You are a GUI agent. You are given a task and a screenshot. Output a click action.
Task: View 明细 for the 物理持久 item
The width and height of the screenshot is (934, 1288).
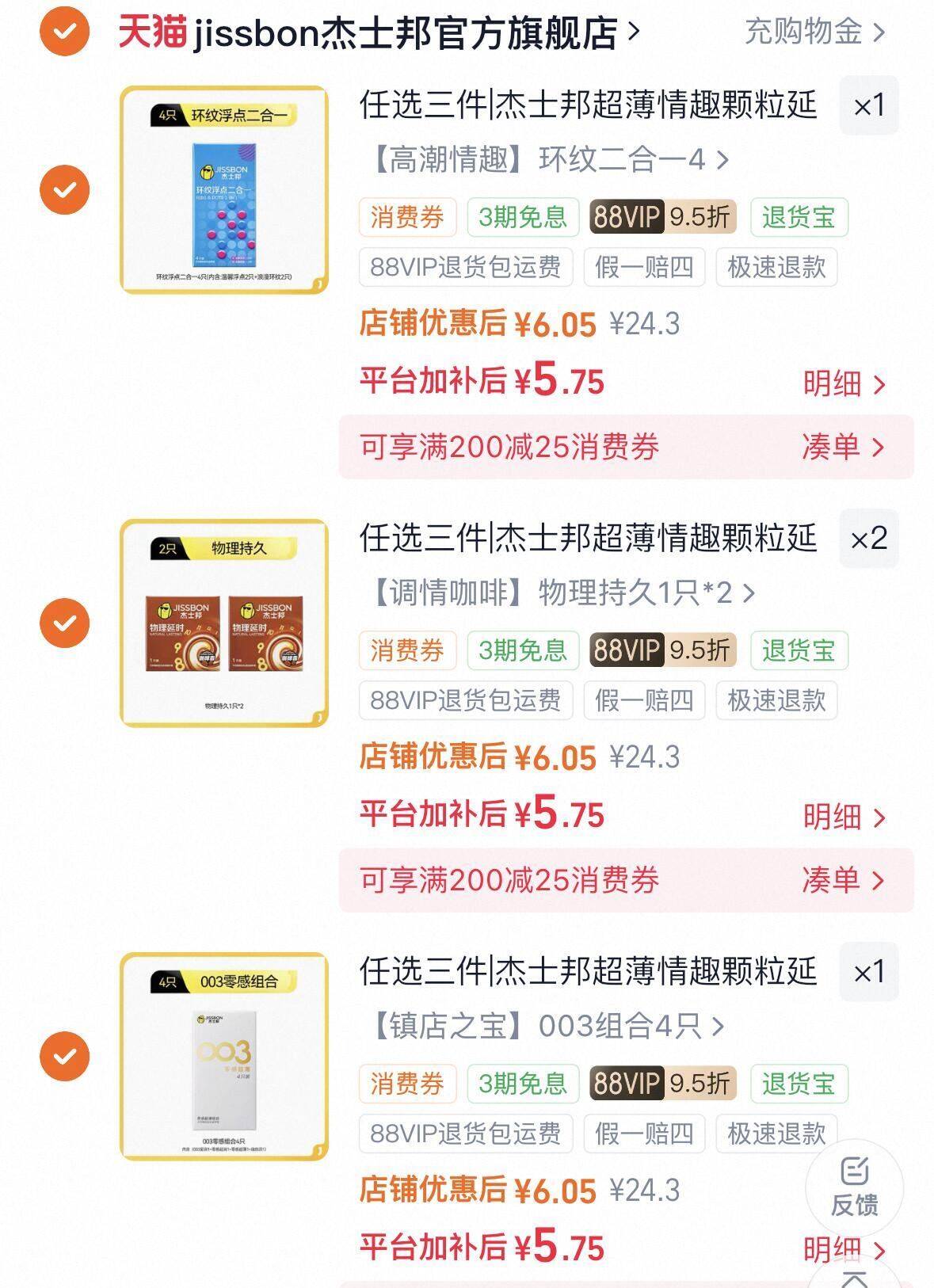point(843,817)
